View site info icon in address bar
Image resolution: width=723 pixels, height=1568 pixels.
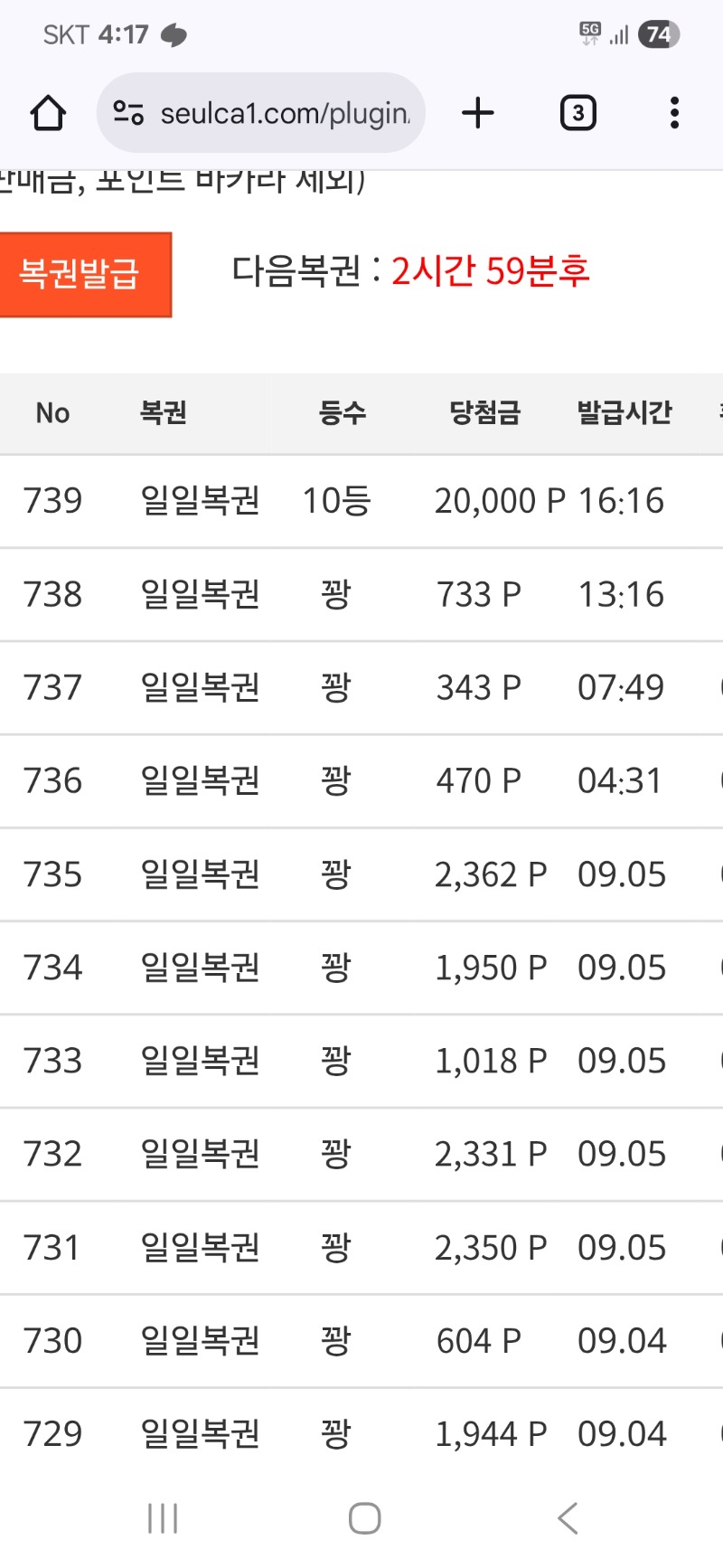pyautogui.click(x=128, y=113)
